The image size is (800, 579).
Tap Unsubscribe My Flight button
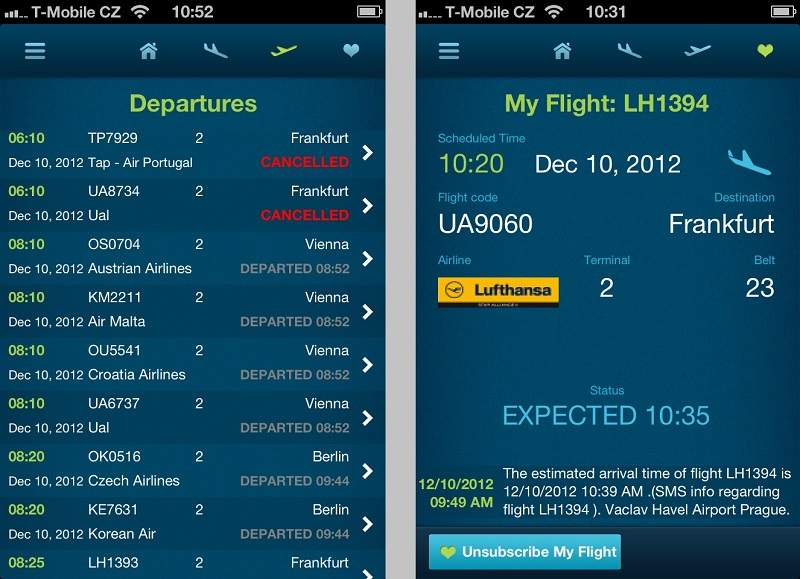[525, 552]
